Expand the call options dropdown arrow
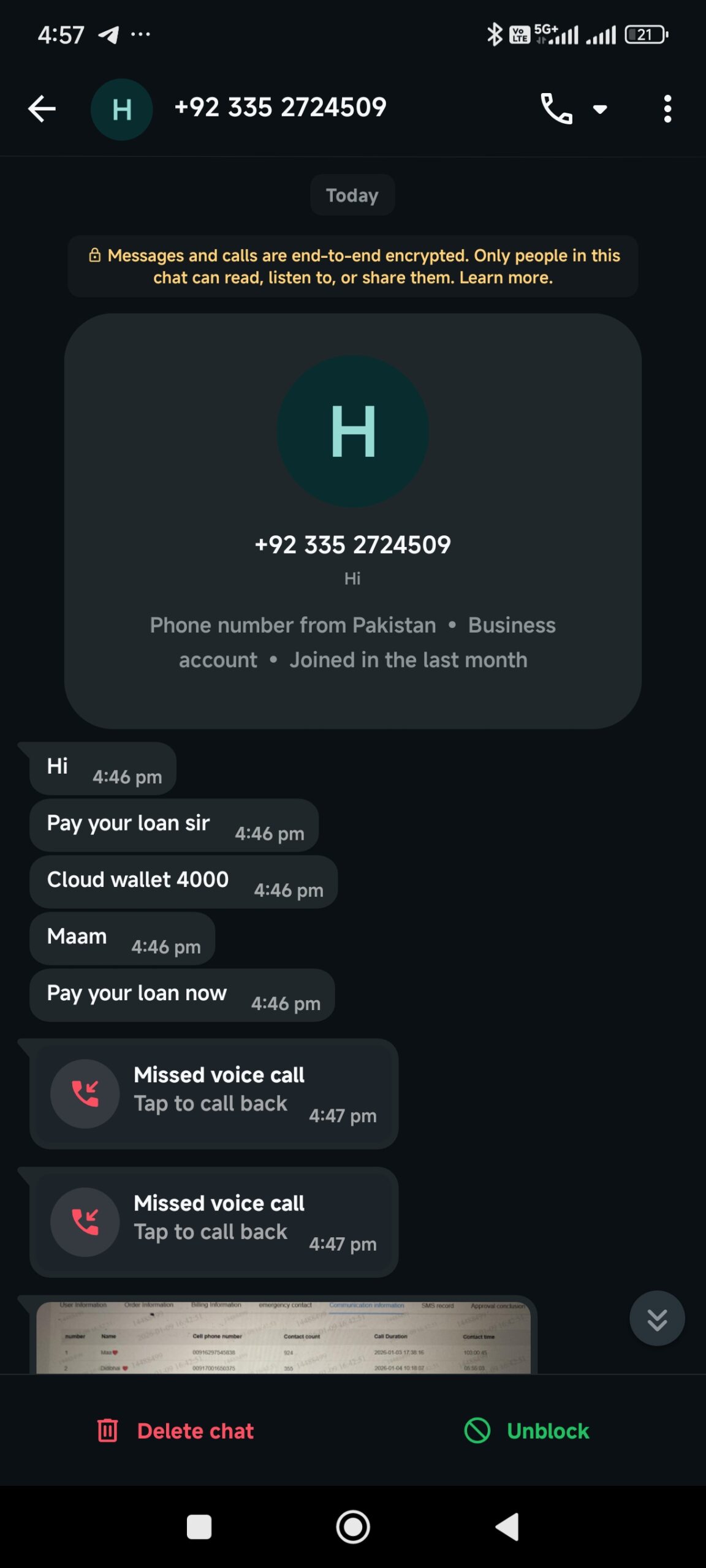Screen dimensions: 706x1568 point(600,110)
